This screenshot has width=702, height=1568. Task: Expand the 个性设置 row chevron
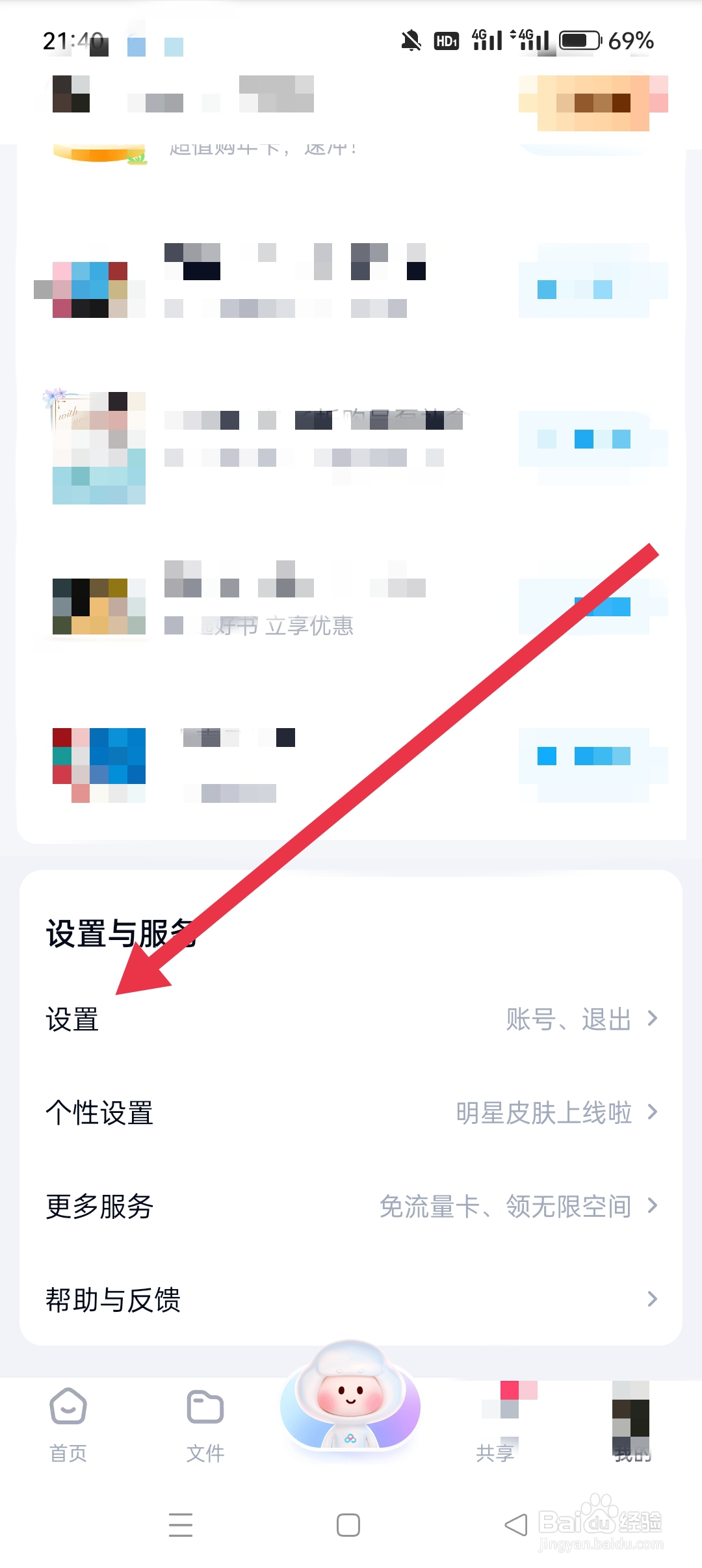(x=653, y=1113)
